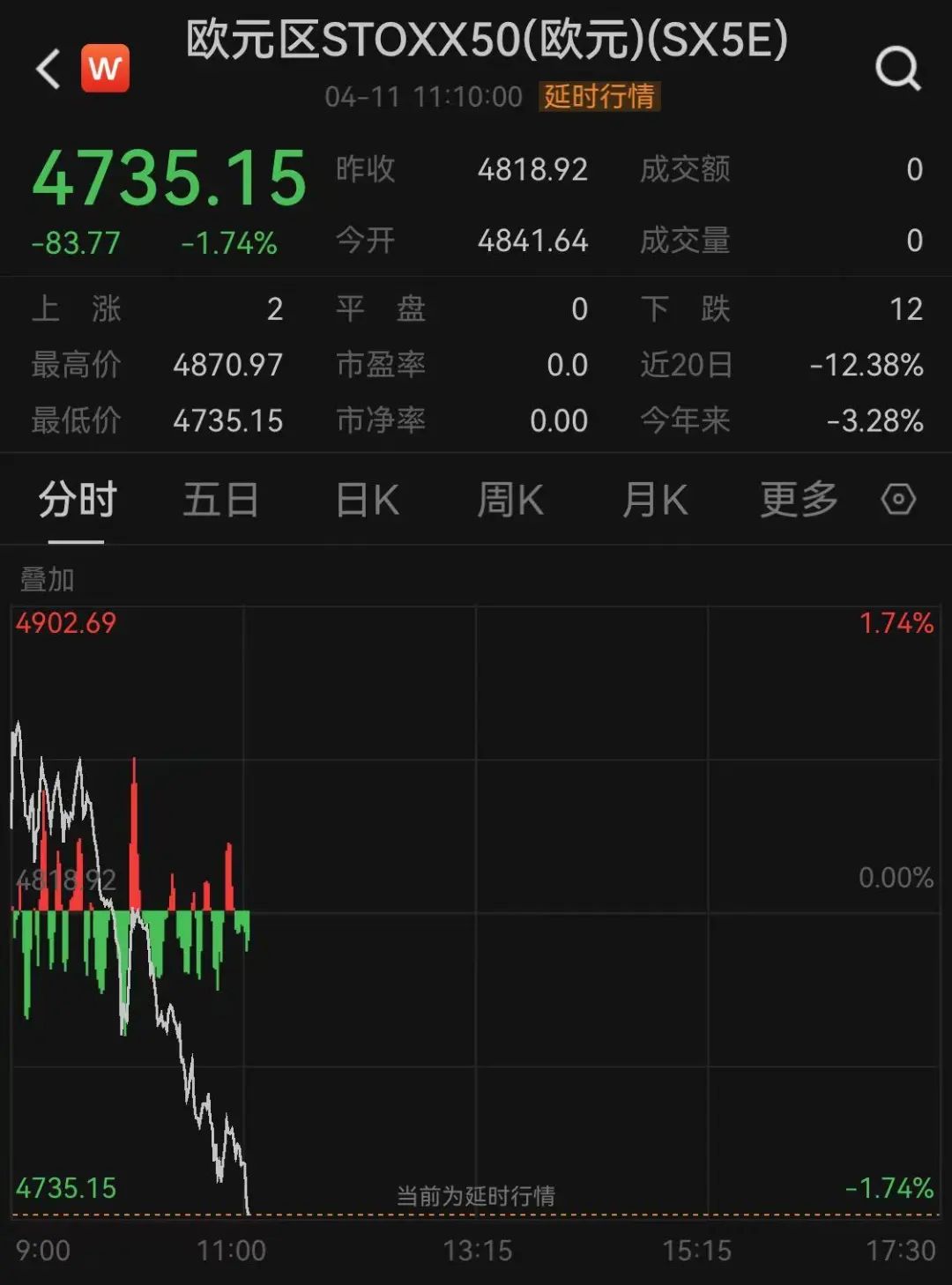Tap 叠加 to overlay another index
Image resolution: width=952 pixels, height=1285 pixels.
pyautogui.click(x=48, y=579)
